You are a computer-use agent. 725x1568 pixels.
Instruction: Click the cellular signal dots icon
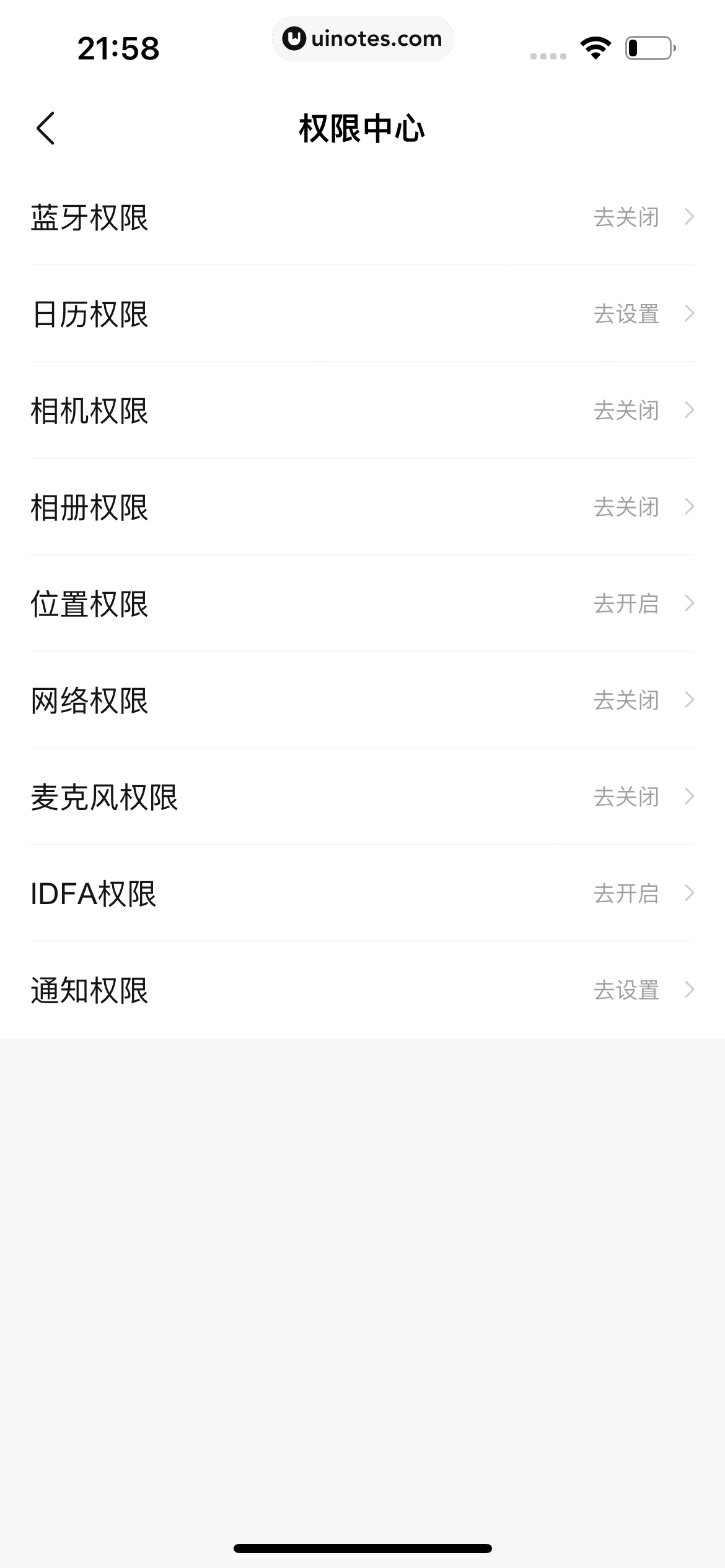(548, 56)
